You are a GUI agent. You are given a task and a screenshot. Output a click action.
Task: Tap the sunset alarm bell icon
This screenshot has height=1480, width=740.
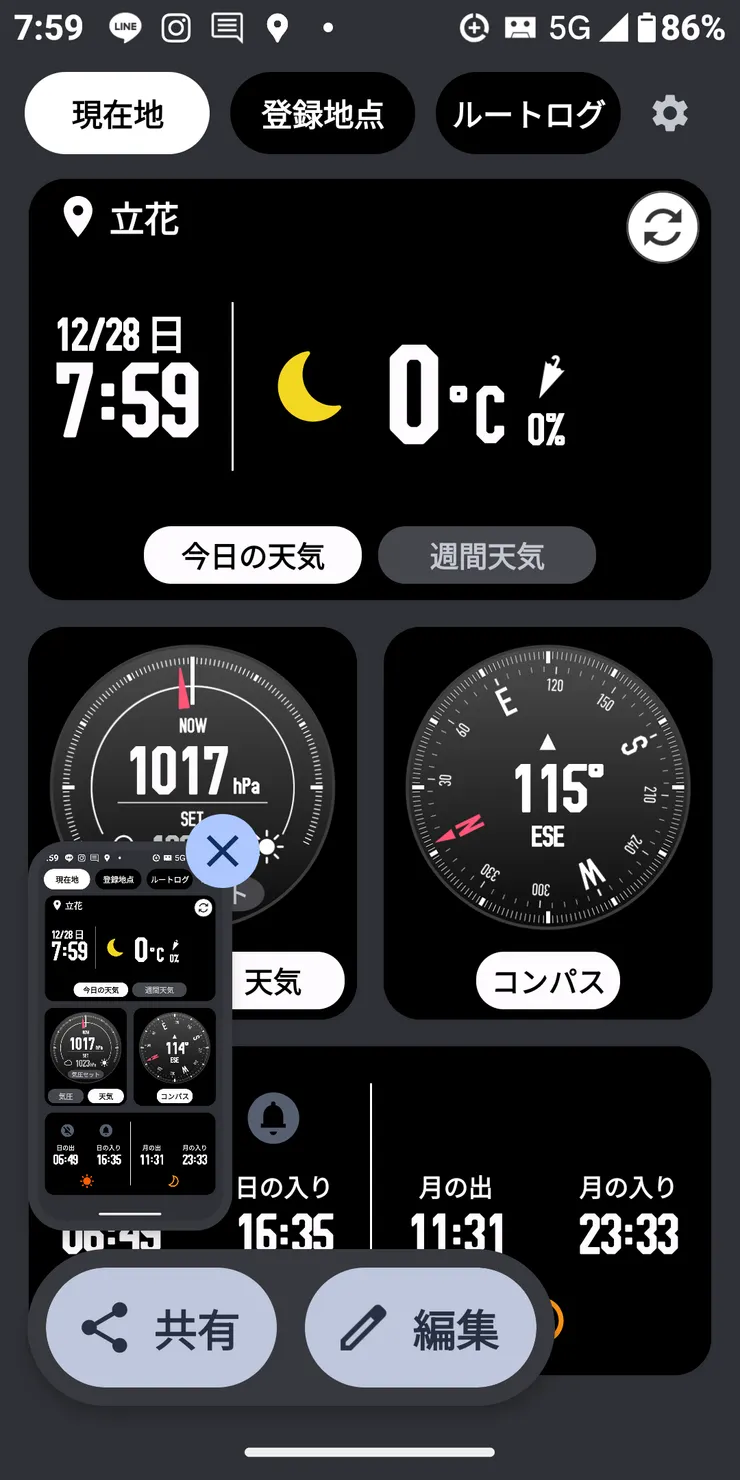click(x=273, y=1117)
